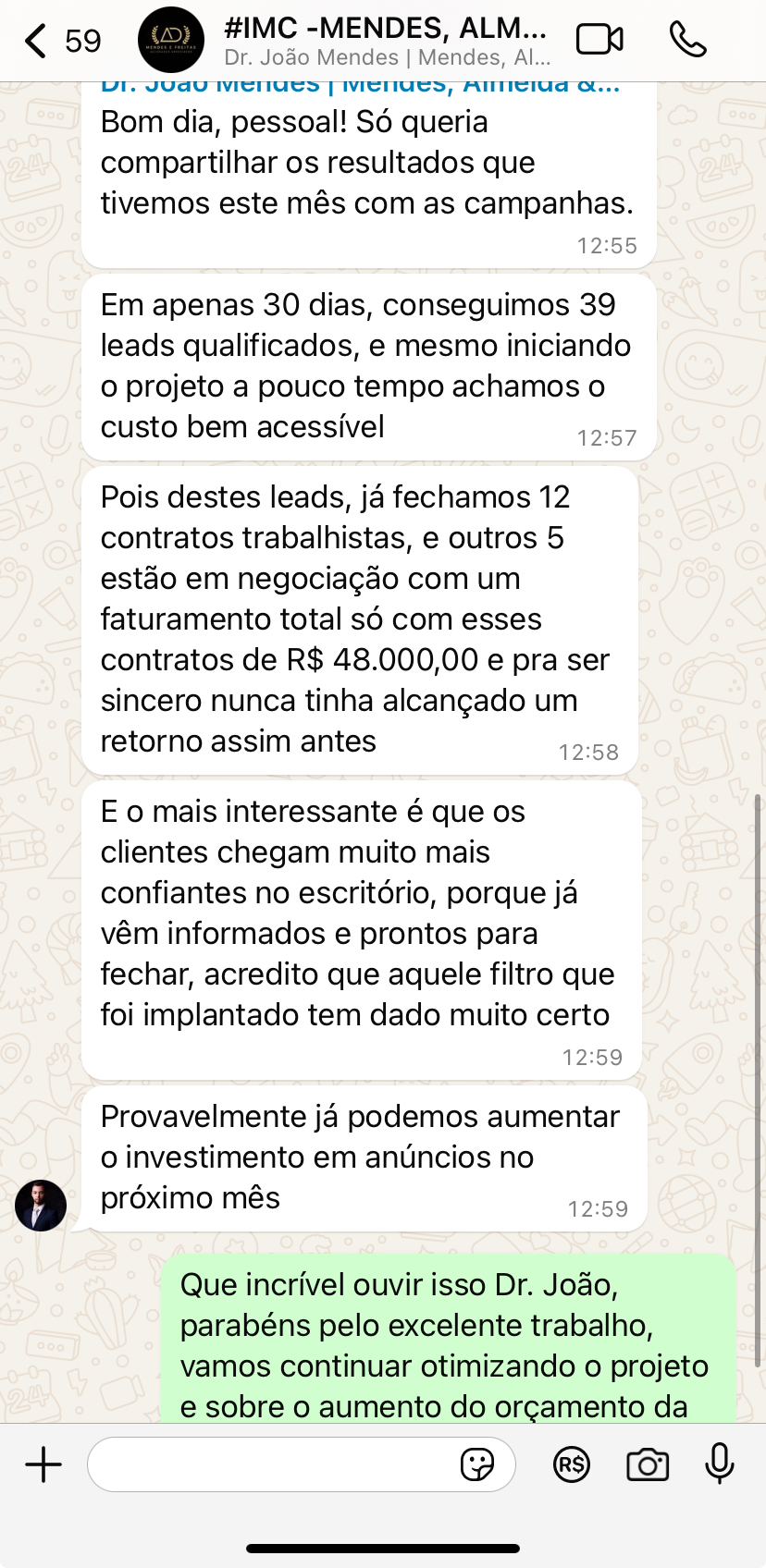Record a voice message
766x1568 pixels.
[x=719, y=1464]
